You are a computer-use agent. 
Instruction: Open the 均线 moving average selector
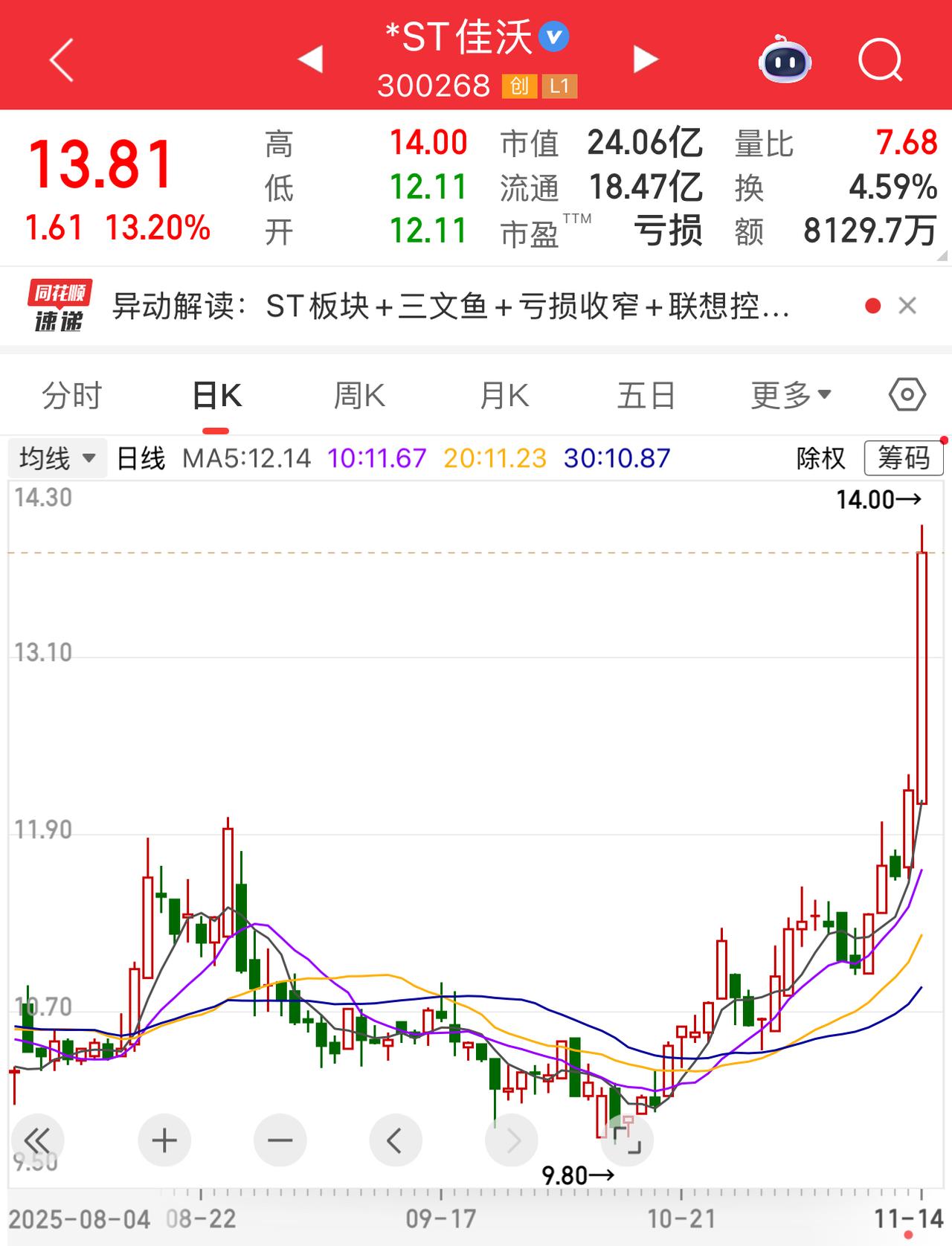tap(56, 458)
